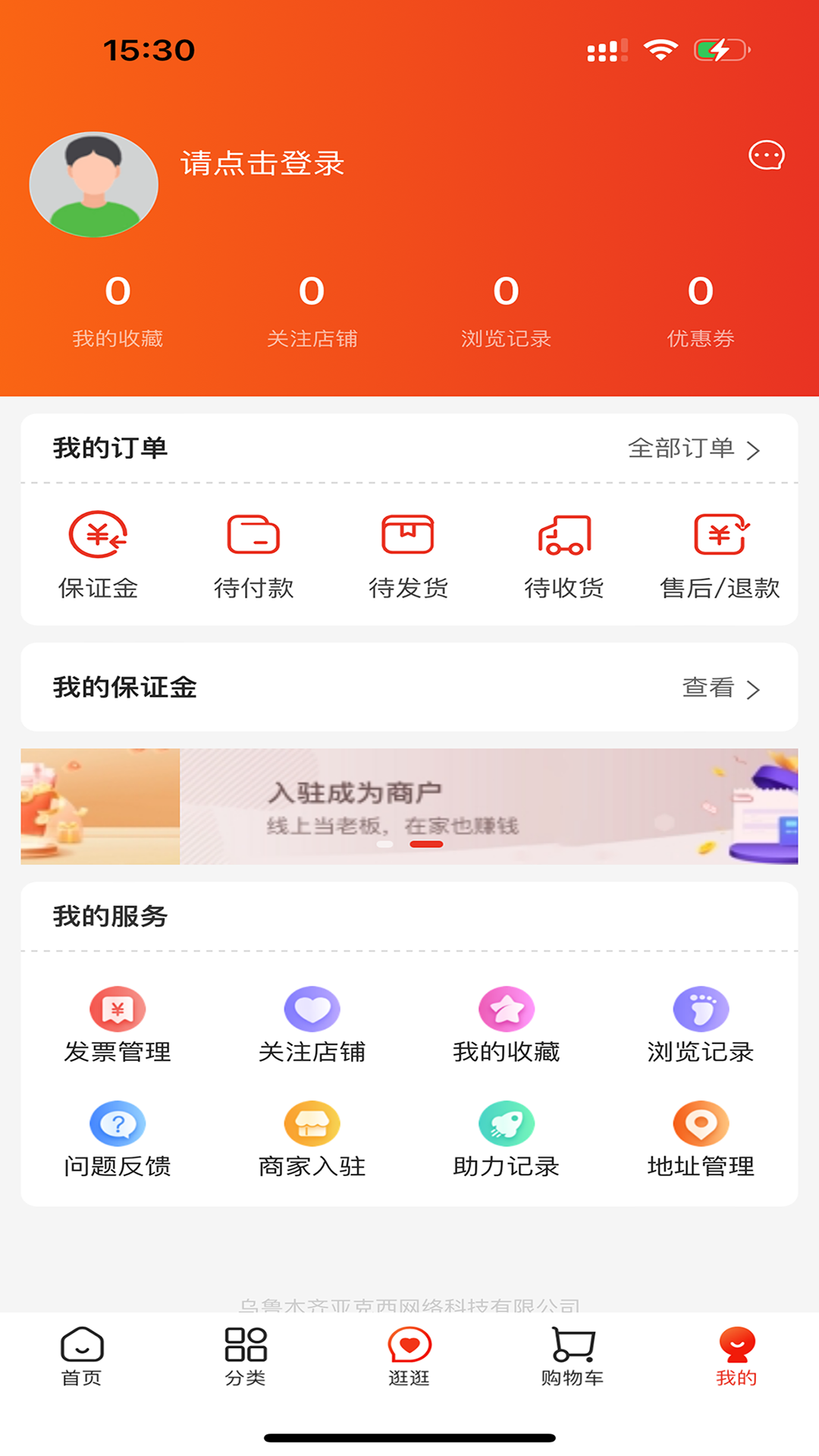Image resolution: width=819 pixels, height=1456 pixels.
Task: Manage addresses via 地址管理
Action: coord(701,1139)
